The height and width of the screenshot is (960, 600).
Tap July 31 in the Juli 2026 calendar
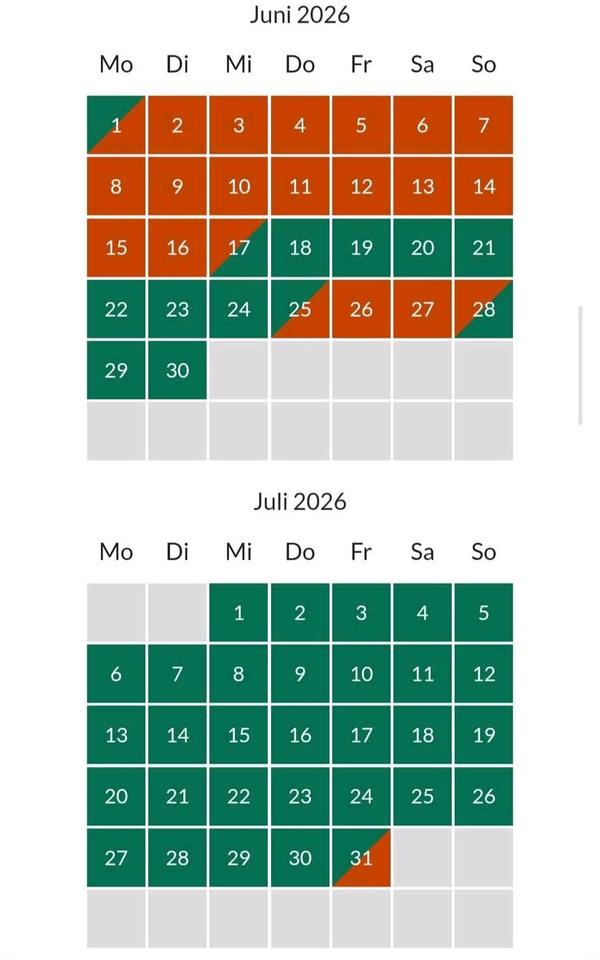tap(361, 857)
